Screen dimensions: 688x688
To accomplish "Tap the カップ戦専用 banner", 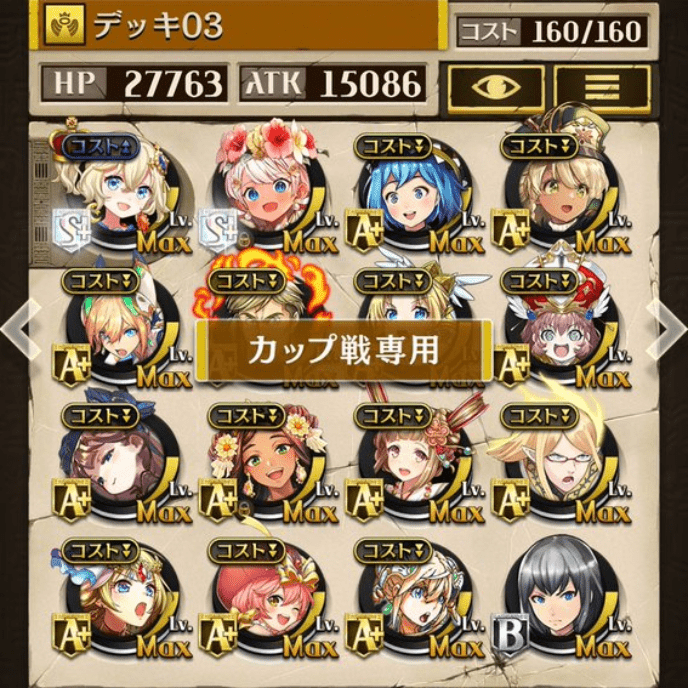I will (x=345, y=350).
